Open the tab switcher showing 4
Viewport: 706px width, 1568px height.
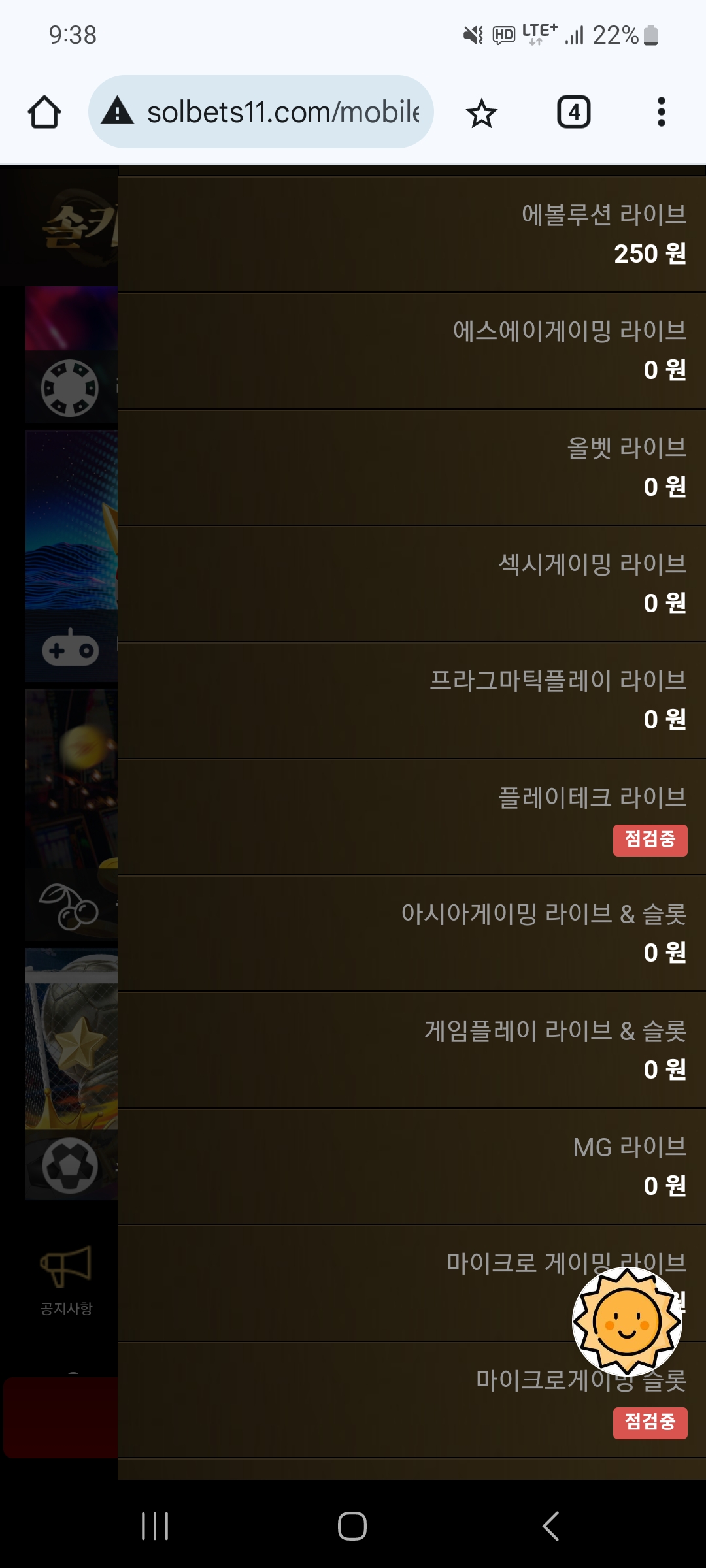tap(573, 112)
